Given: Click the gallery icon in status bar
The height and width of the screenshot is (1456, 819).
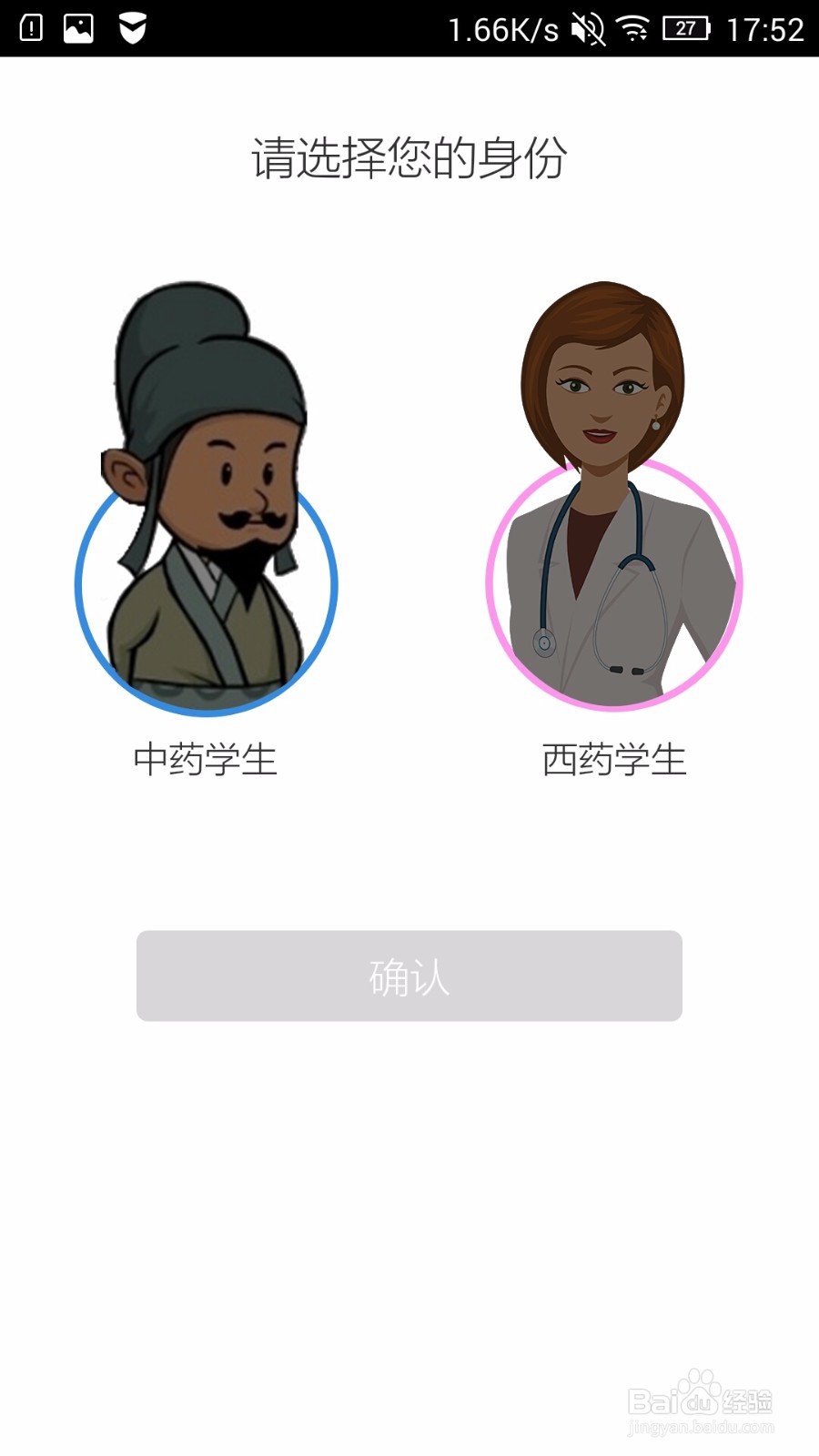Looking at the screenshot, I should pos(77,27).
